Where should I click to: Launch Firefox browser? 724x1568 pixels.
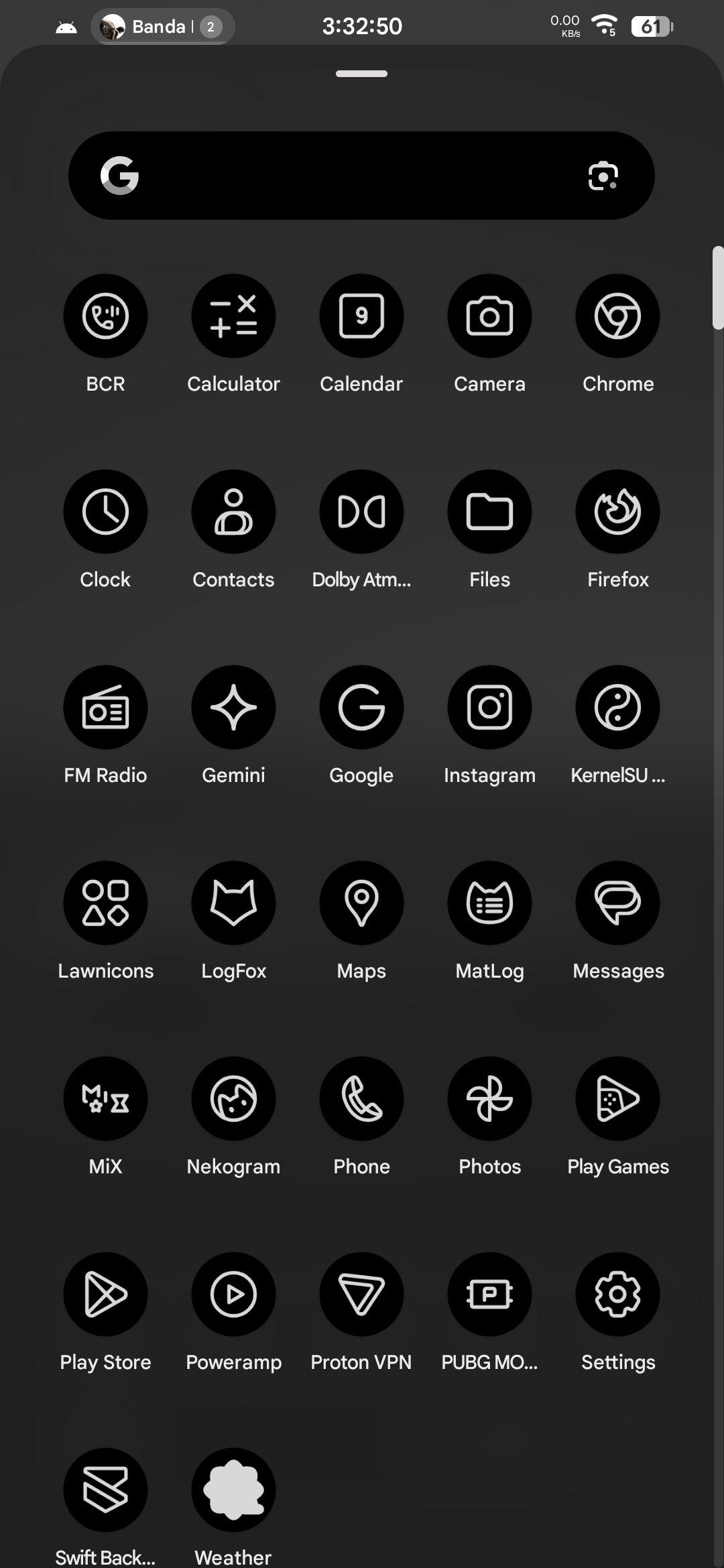click(617, 512)
